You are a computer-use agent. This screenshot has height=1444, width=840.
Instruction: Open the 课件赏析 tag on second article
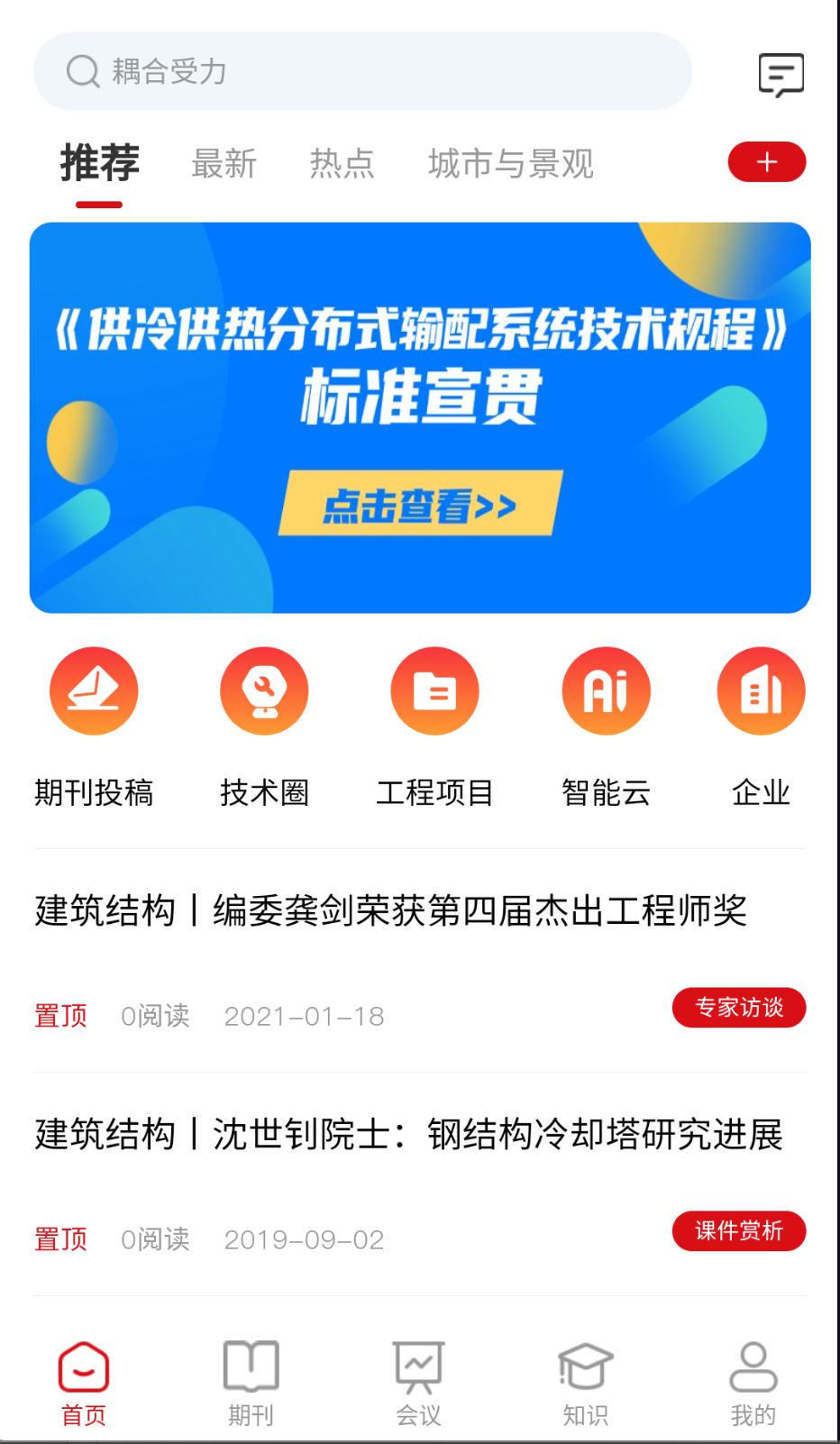pyautogui.click(x=738, y=1230)
